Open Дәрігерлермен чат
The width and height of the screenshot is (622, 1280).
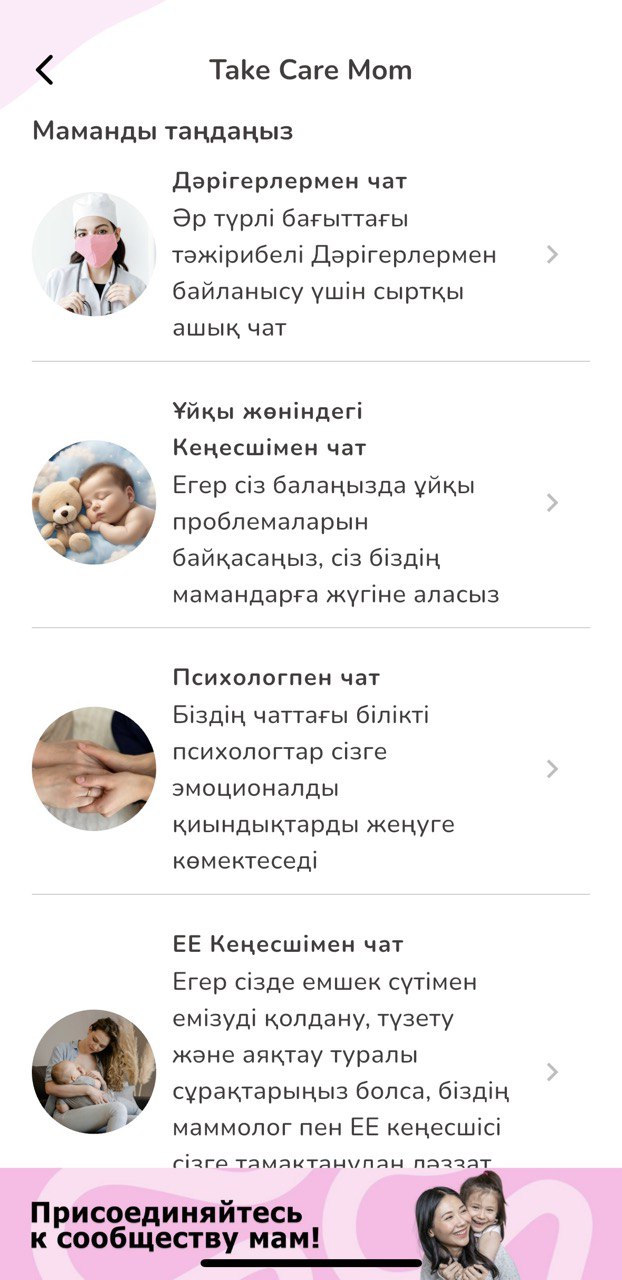(310, 254)
